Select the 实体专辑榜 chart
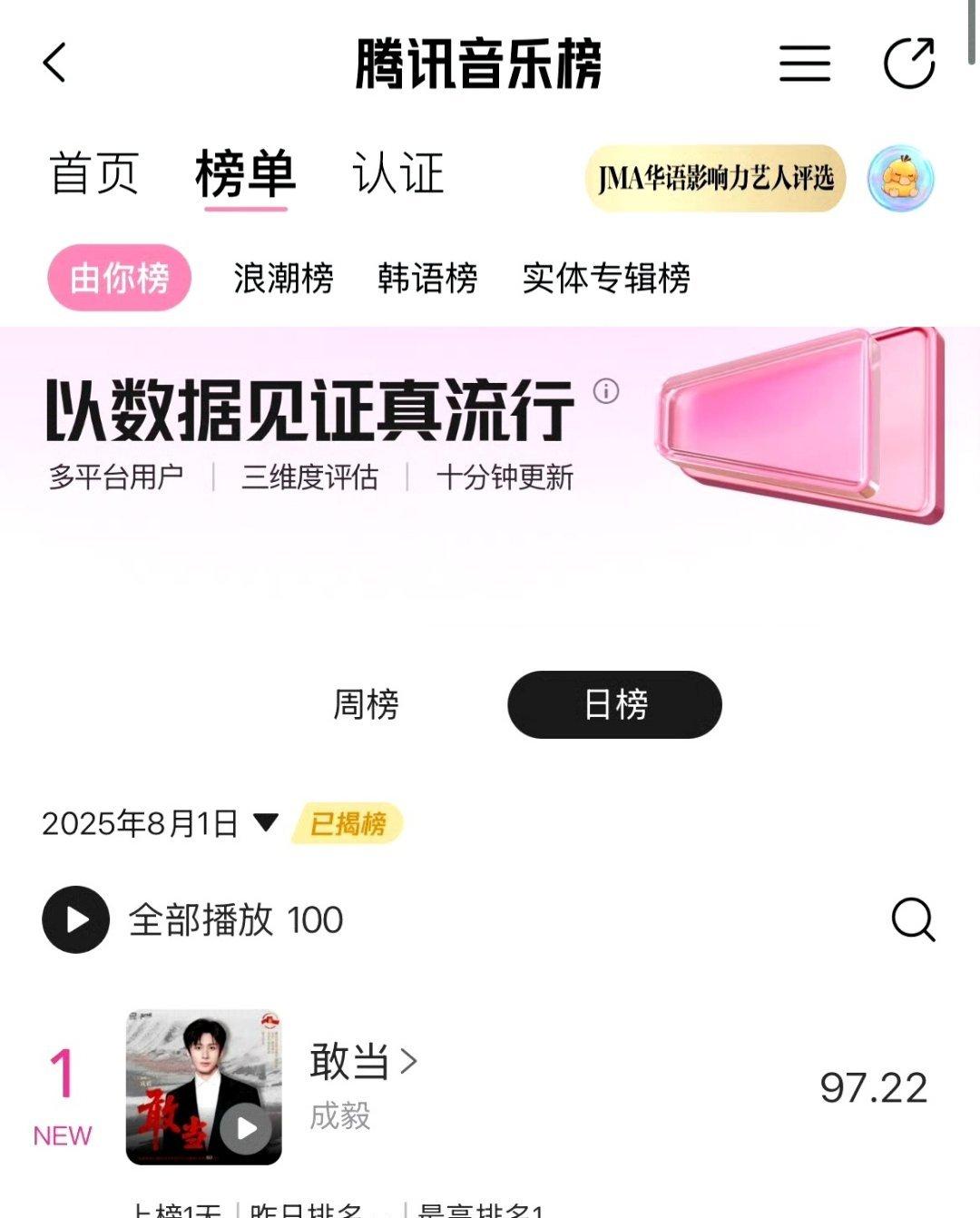Screen dimensions: 980x1218 click(x=606, y=278)
